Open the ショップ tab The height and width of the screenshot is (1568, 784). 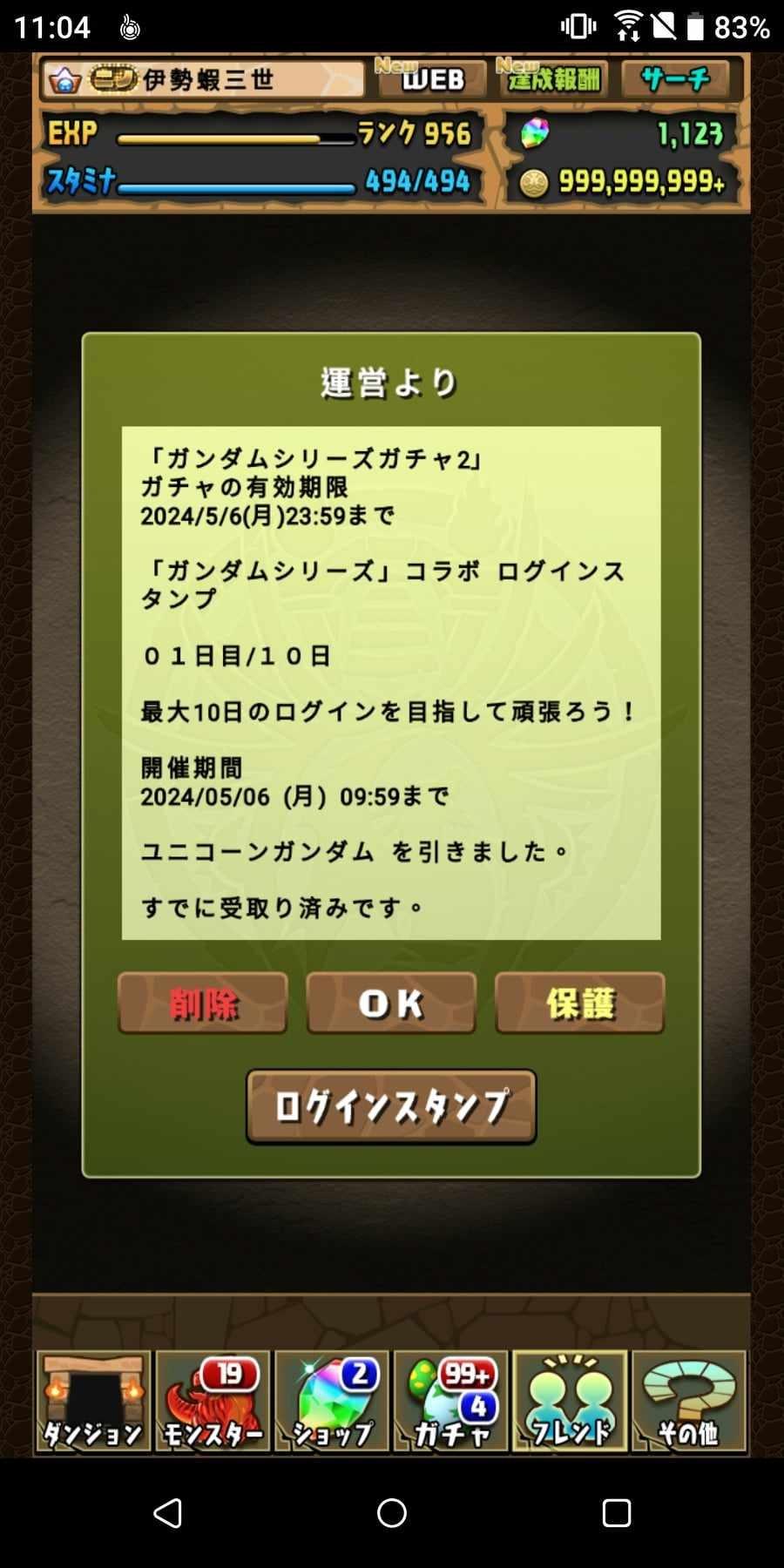(331, 1402)
